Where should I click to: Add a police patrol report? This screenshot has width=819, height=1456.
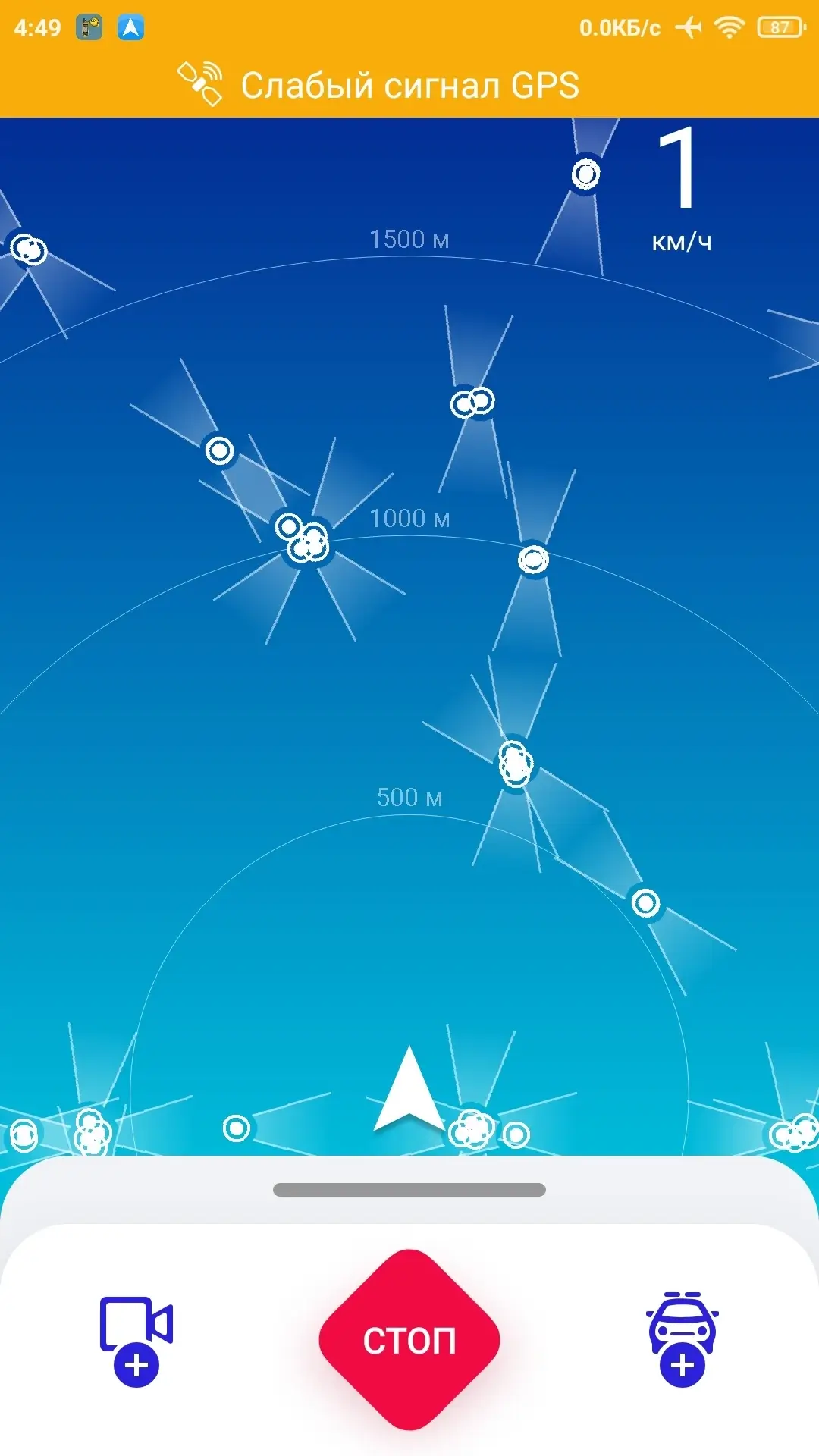[x=682, y=1340]
